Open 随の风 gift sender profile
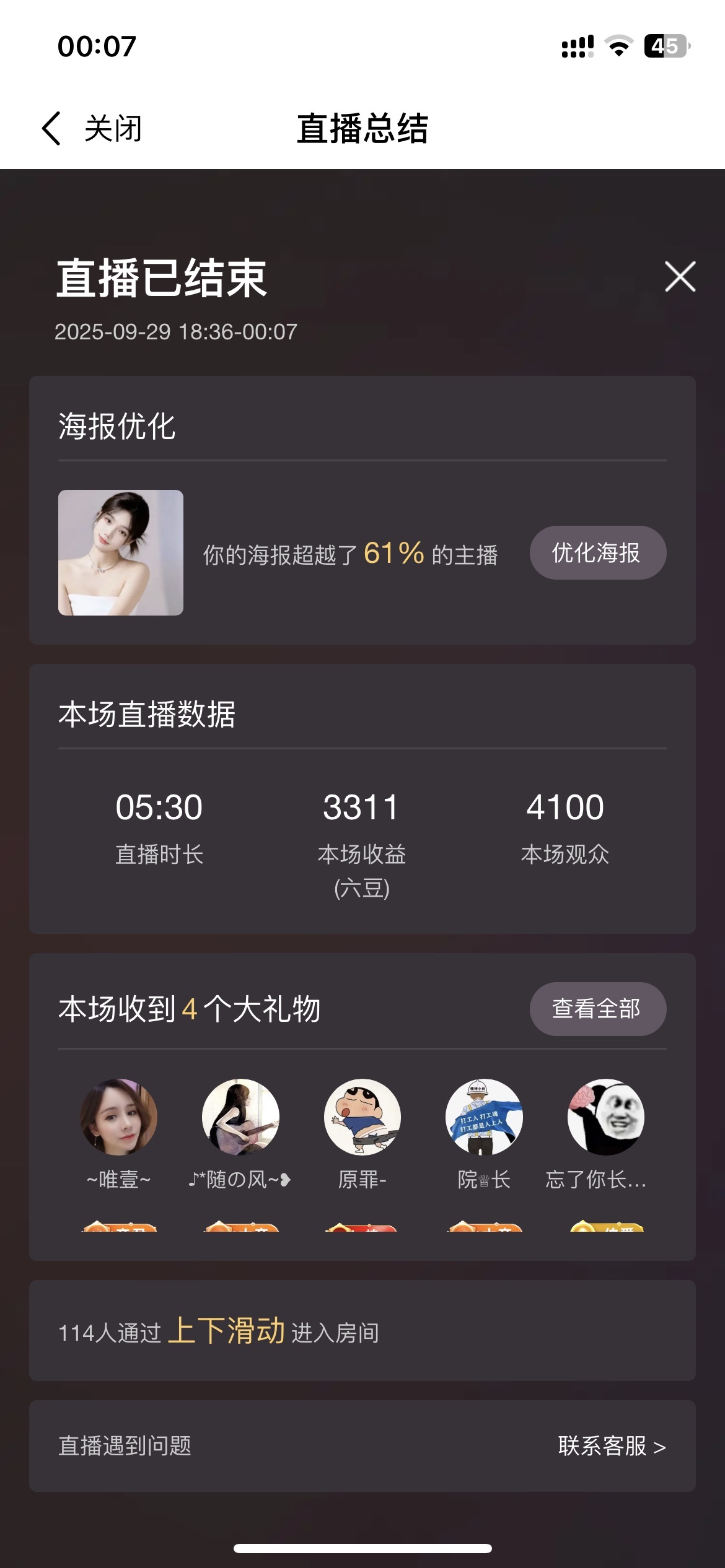 240,1117
